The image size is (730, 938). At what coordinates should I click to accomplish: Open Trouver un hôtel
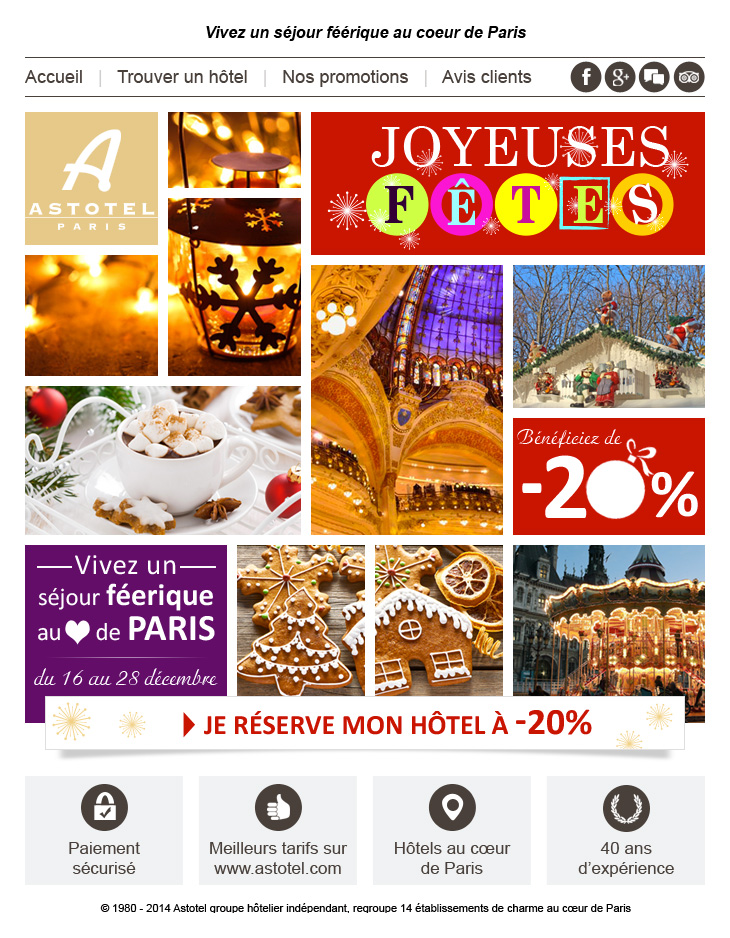[x=182, y=77]
